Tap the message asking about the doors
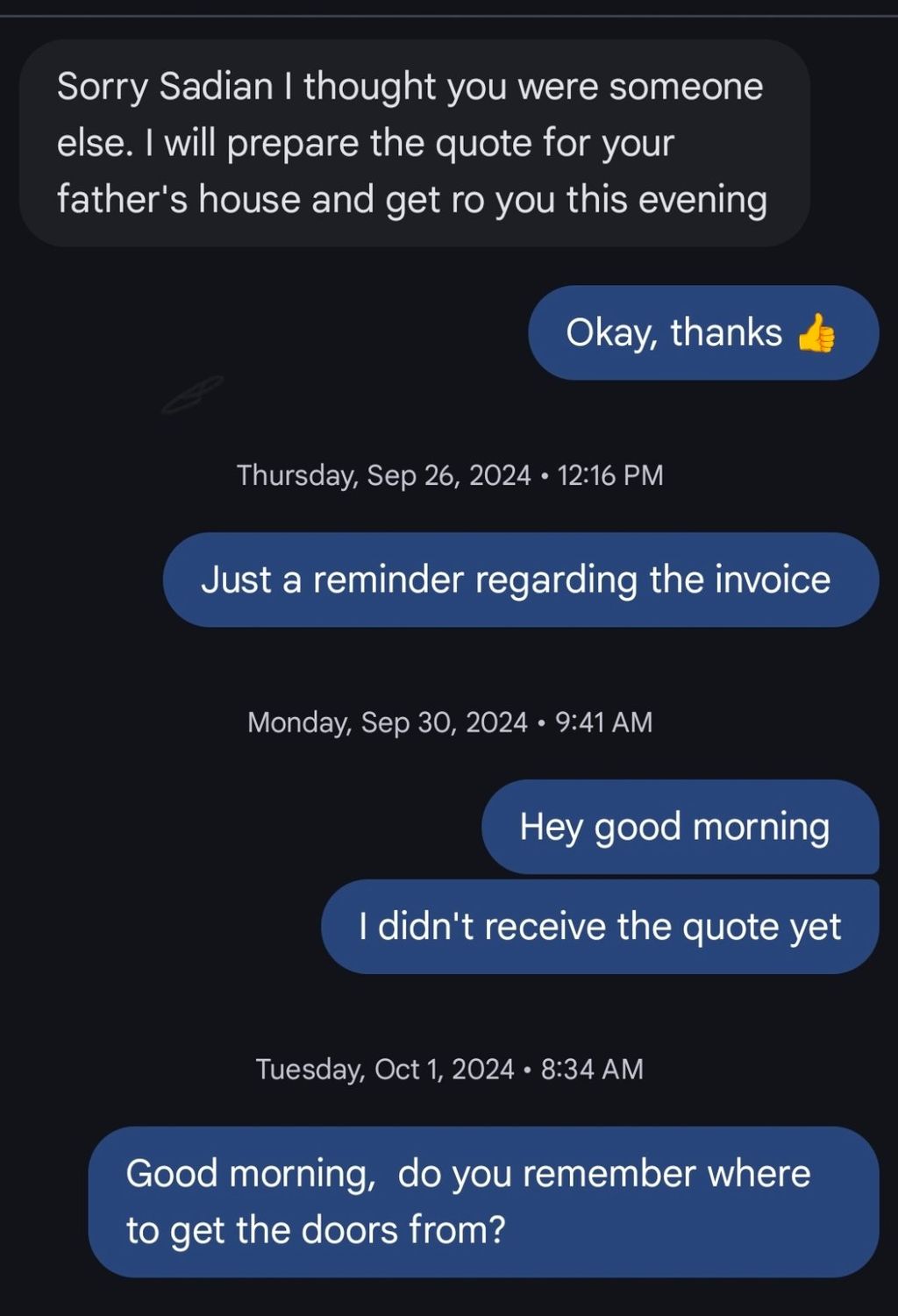Viewport: 898px width, 1316px height. pyautogui.click(x=483, y=1201)
